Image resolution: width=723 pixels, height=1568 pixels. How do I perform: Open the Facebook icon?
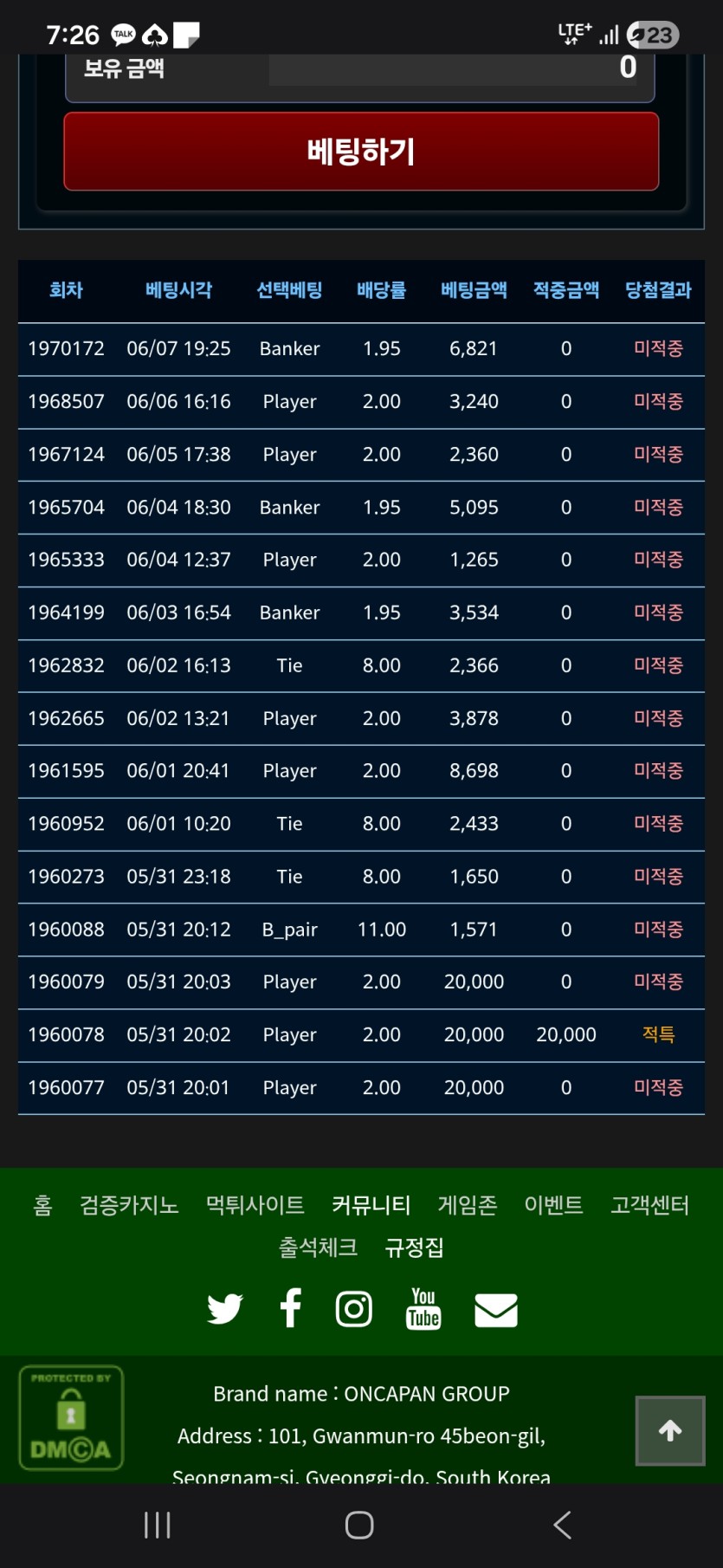click(291, 1308)
